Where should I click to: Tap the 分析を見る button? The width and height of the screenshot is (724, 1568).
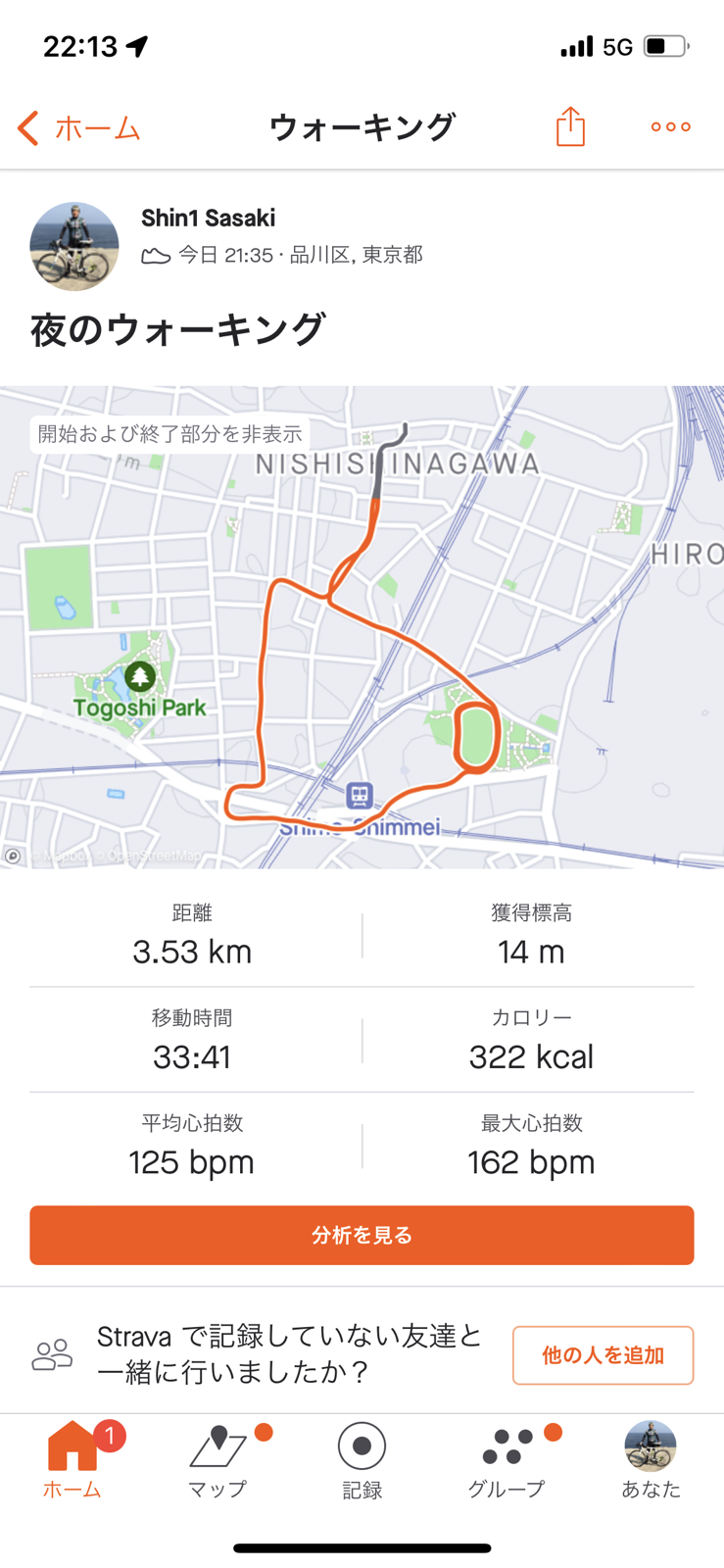[x=362, y=1235]
